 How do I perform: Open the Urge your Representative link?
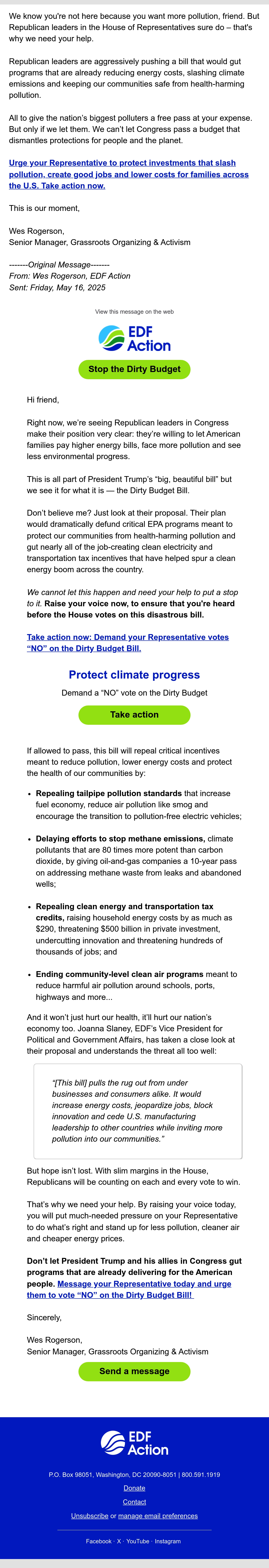pos(128,174)
